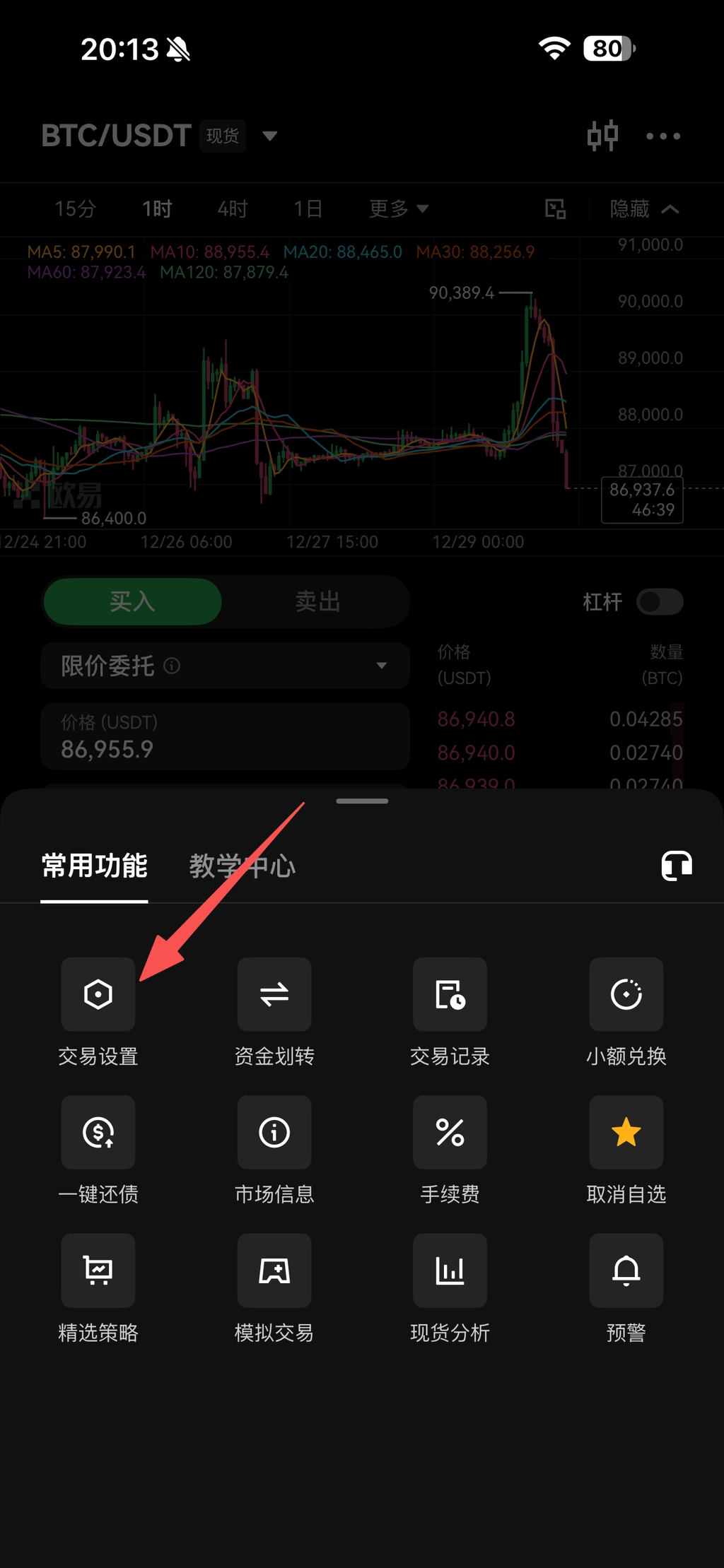Check 手续费 fee rates

[450, 1132]
